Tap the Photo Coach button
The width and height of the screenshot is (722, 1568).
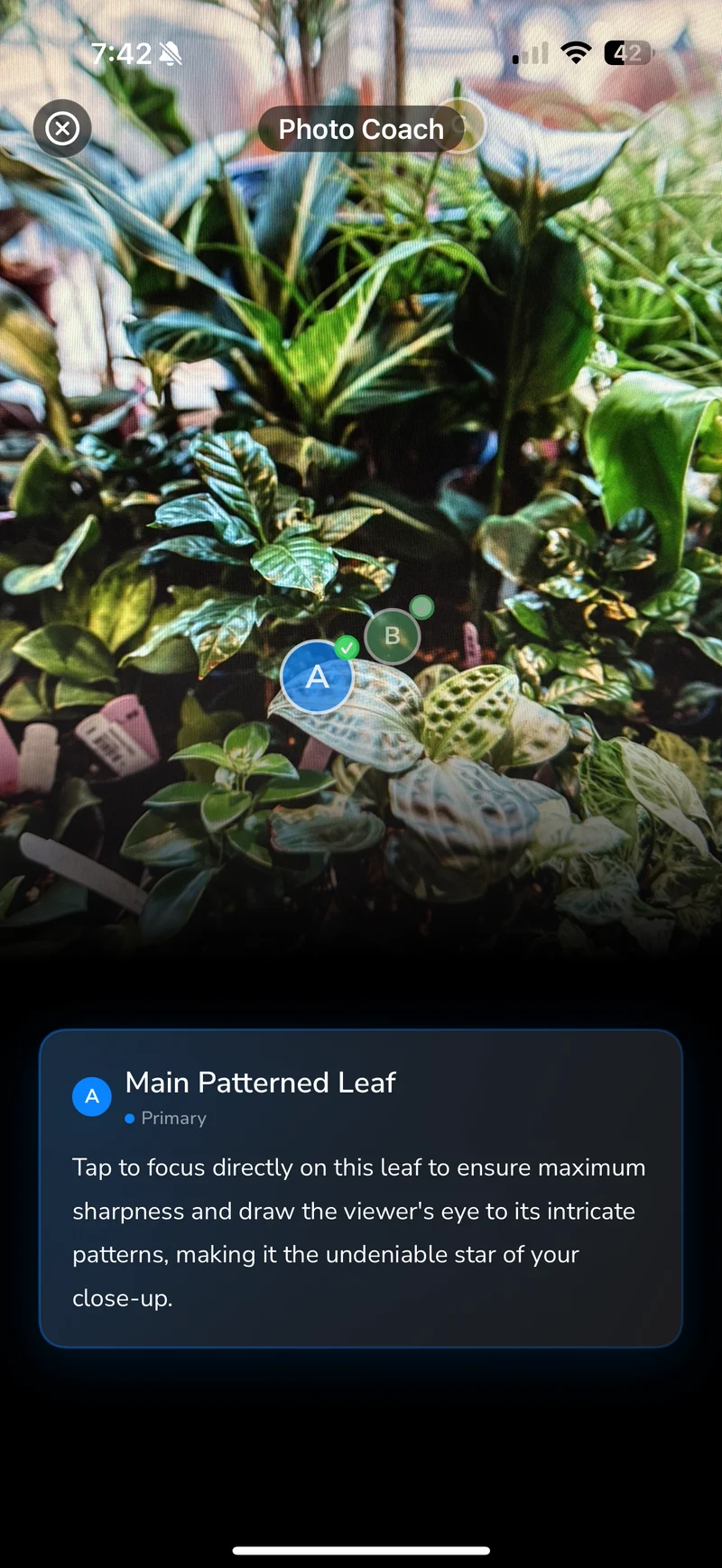coord(361,130)
